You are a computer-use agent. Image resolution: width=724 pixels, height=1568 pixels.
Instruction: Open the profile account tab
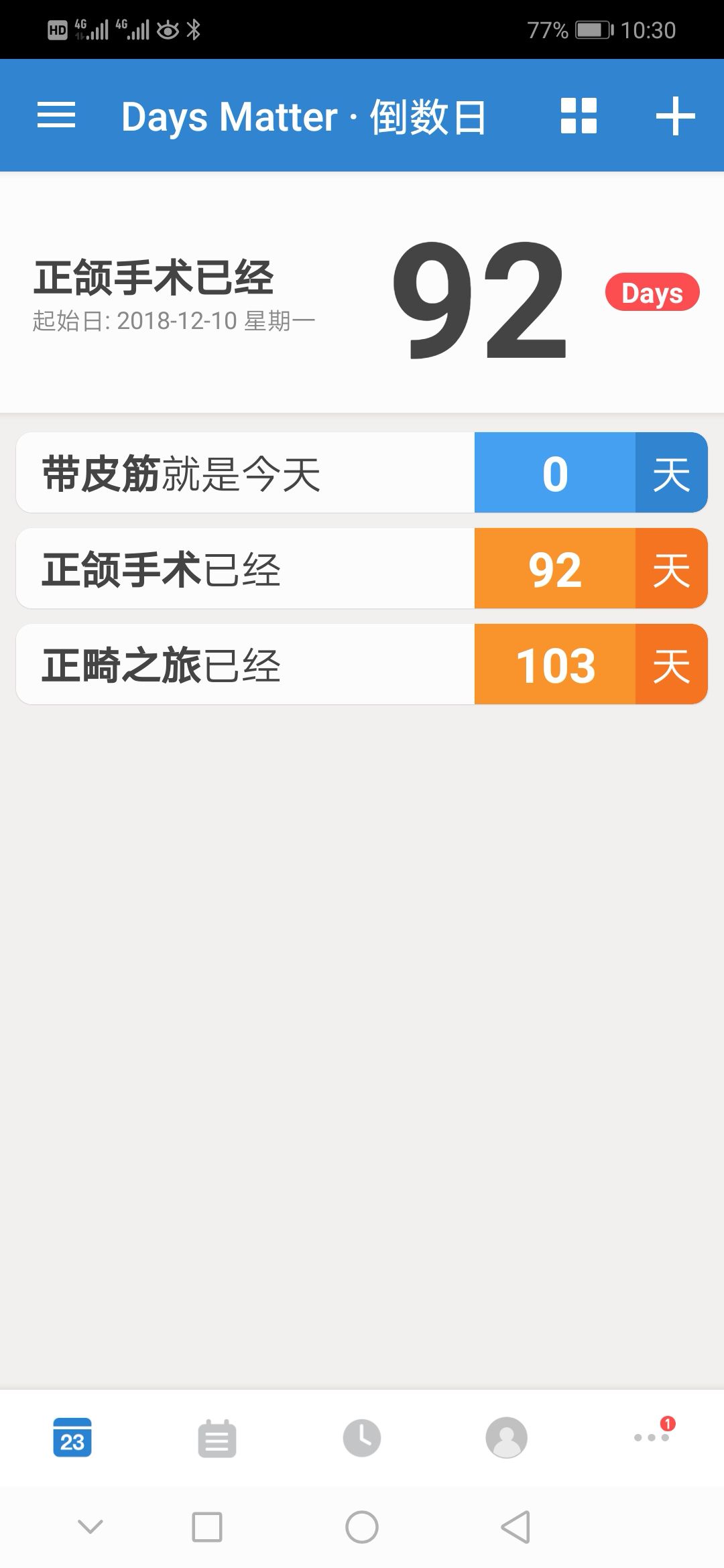(507, 1437)
